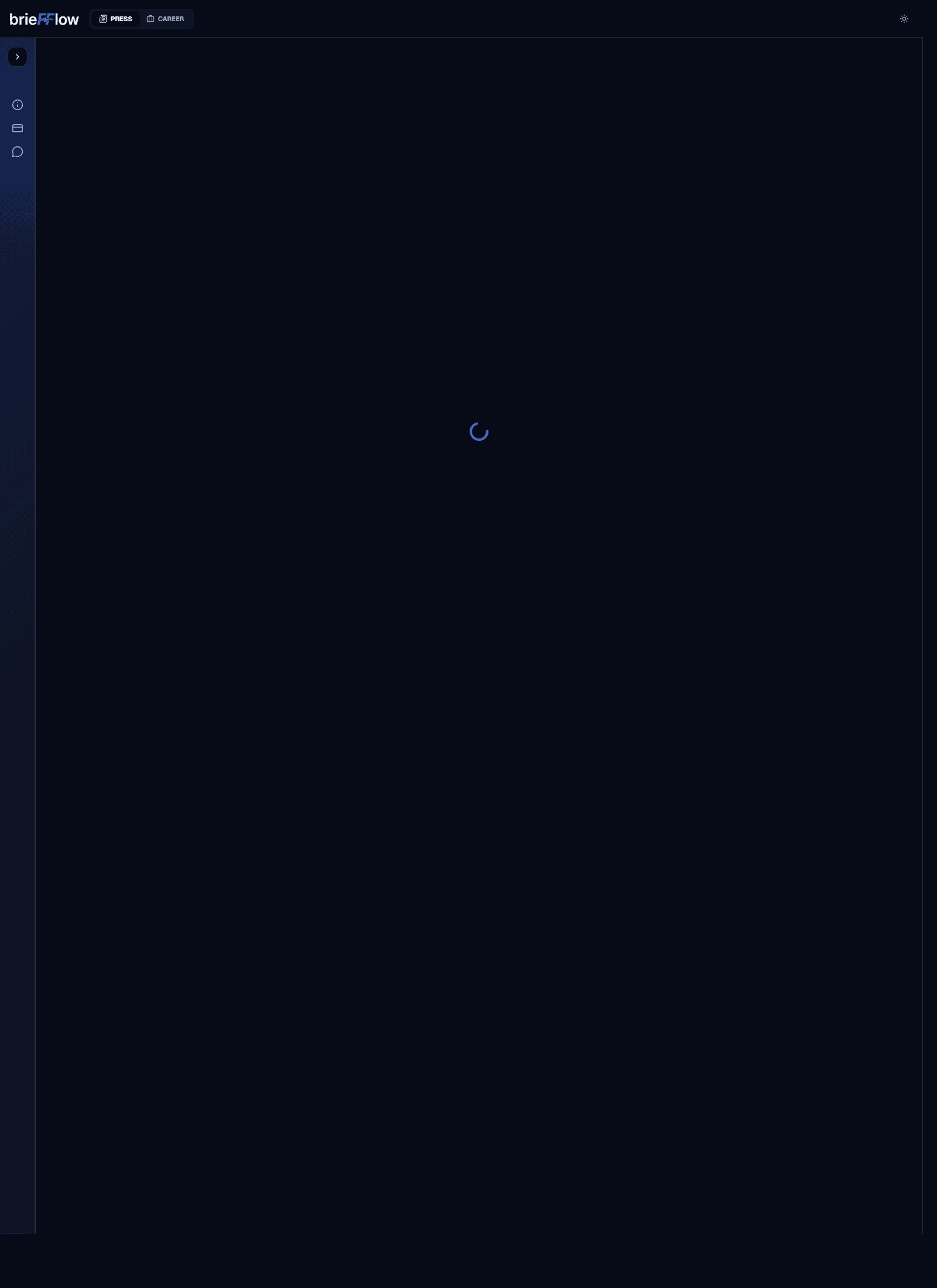Screen dimensions: 937x1288
Task: Open career opportunities via the CAREER button
Action: pos(166,18)
